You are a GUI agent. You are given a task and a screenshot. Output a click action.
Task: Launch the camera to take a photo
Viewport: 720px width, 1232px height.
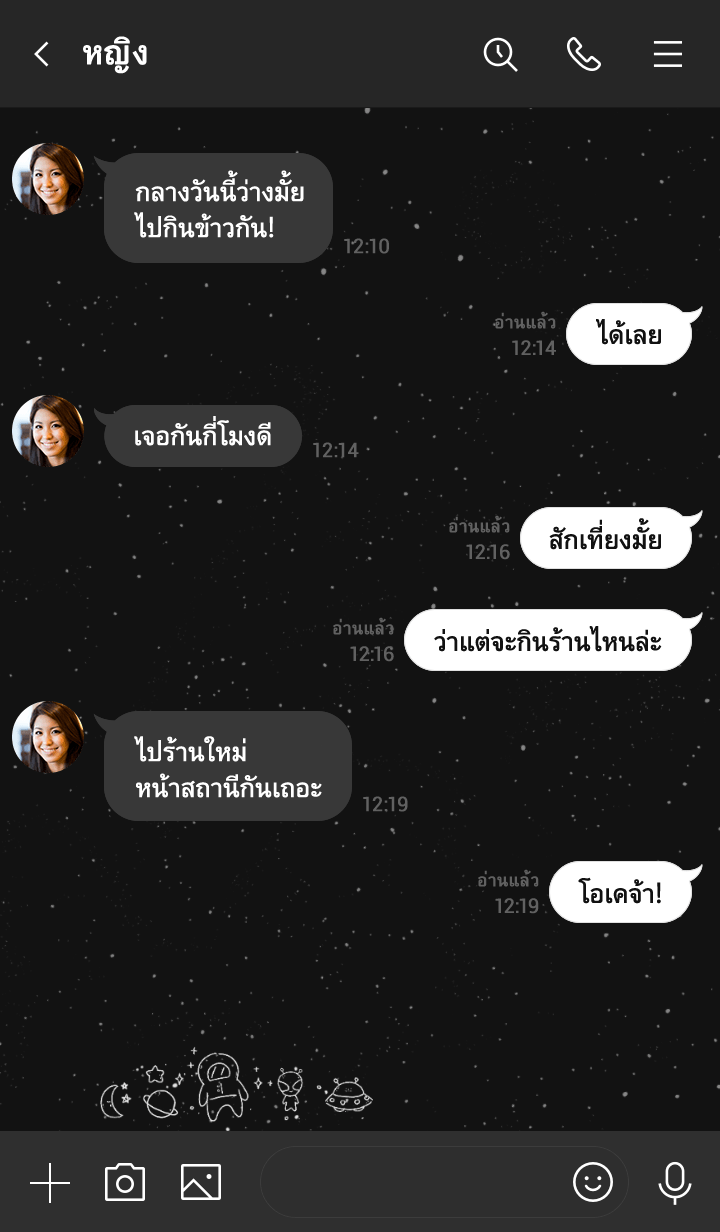pos(125,1183)
